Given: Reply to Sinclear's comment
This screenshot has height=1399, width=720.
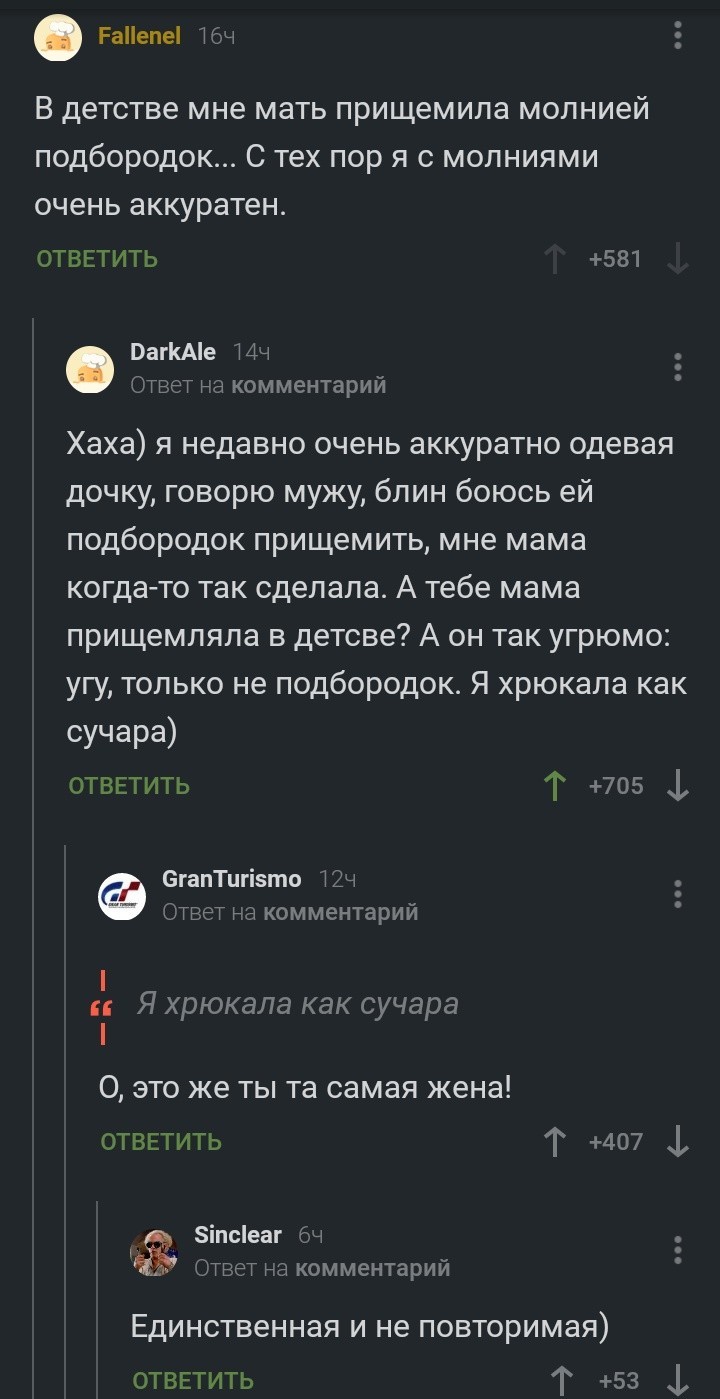Looking at the screenshot, I should (x=193, y=1381).
